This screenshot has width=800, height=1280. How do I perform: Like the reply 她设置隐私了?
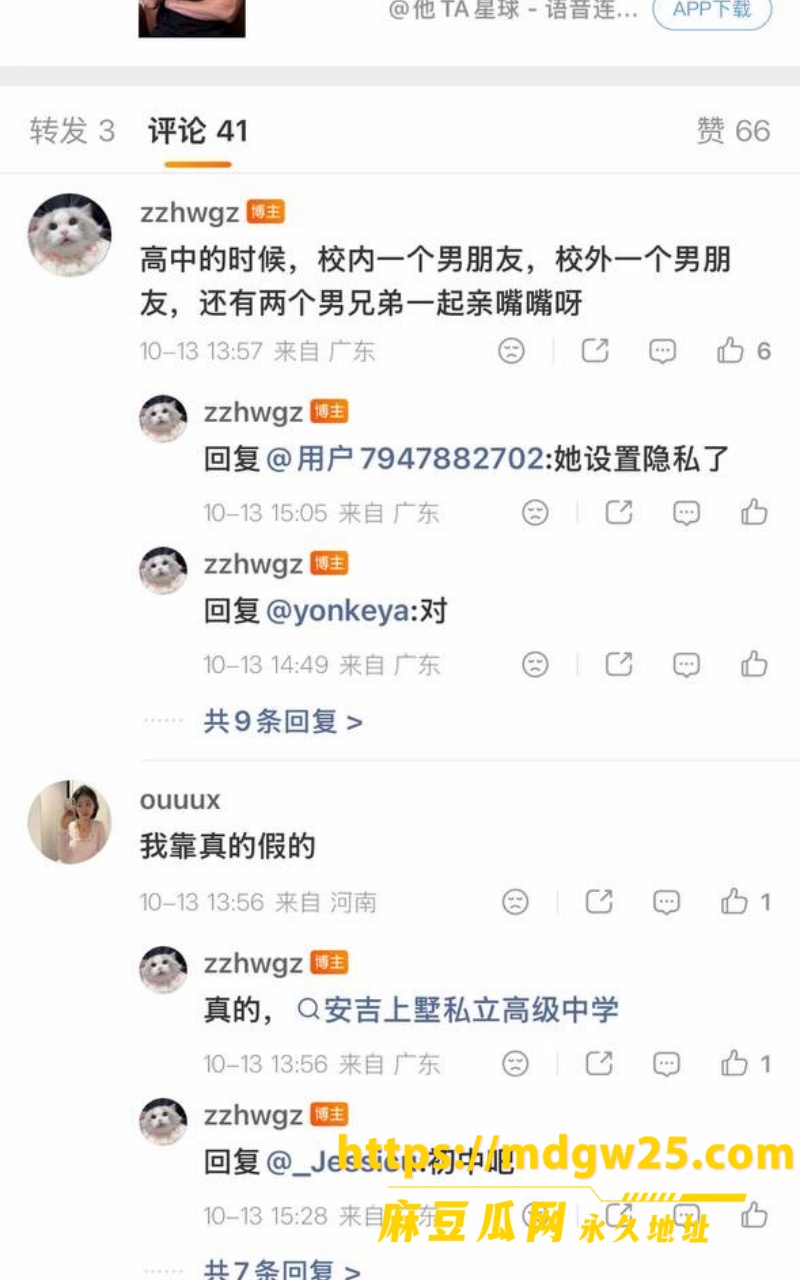pyautogui.click(x=754, y=513)
